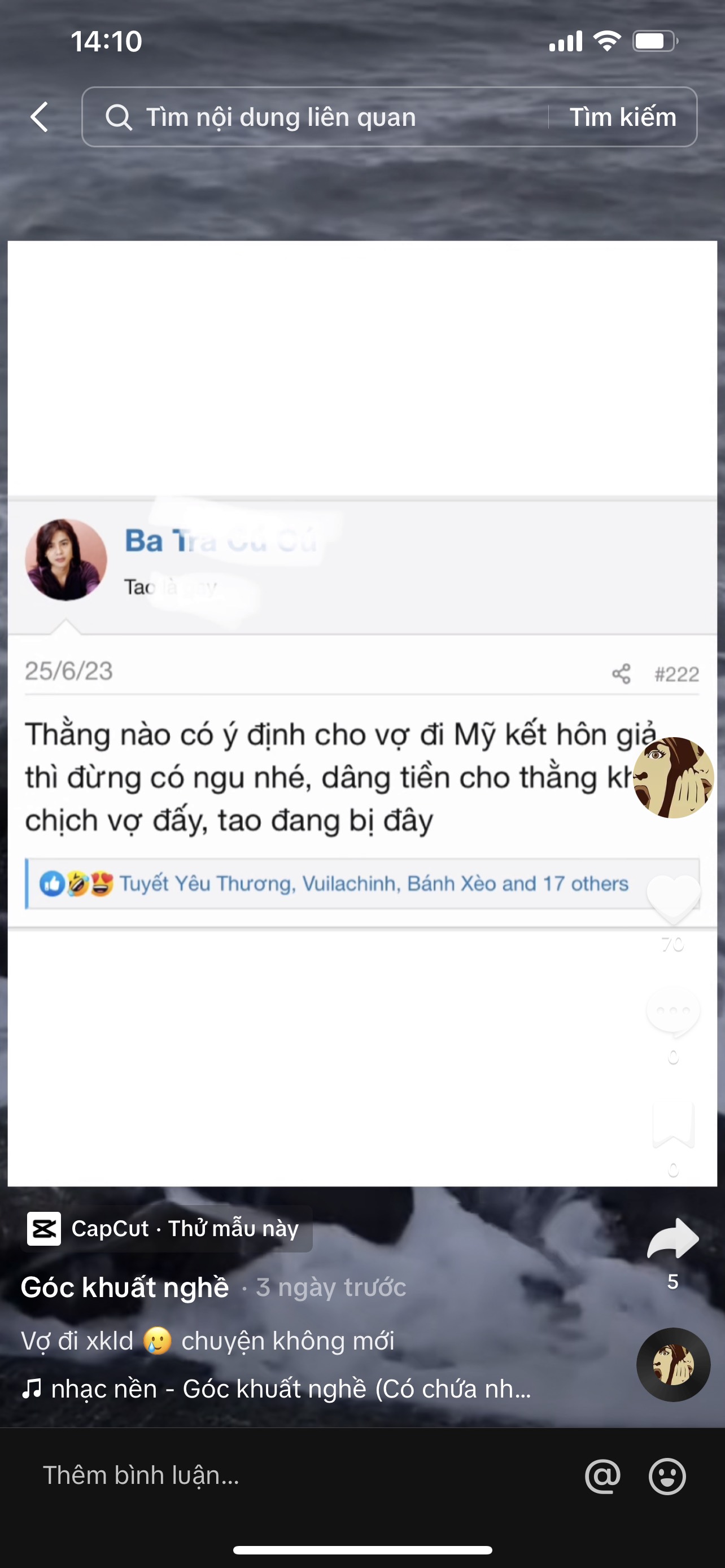Go back using the top-left arrow
The image size is (725, 1568).
(40, 117)
